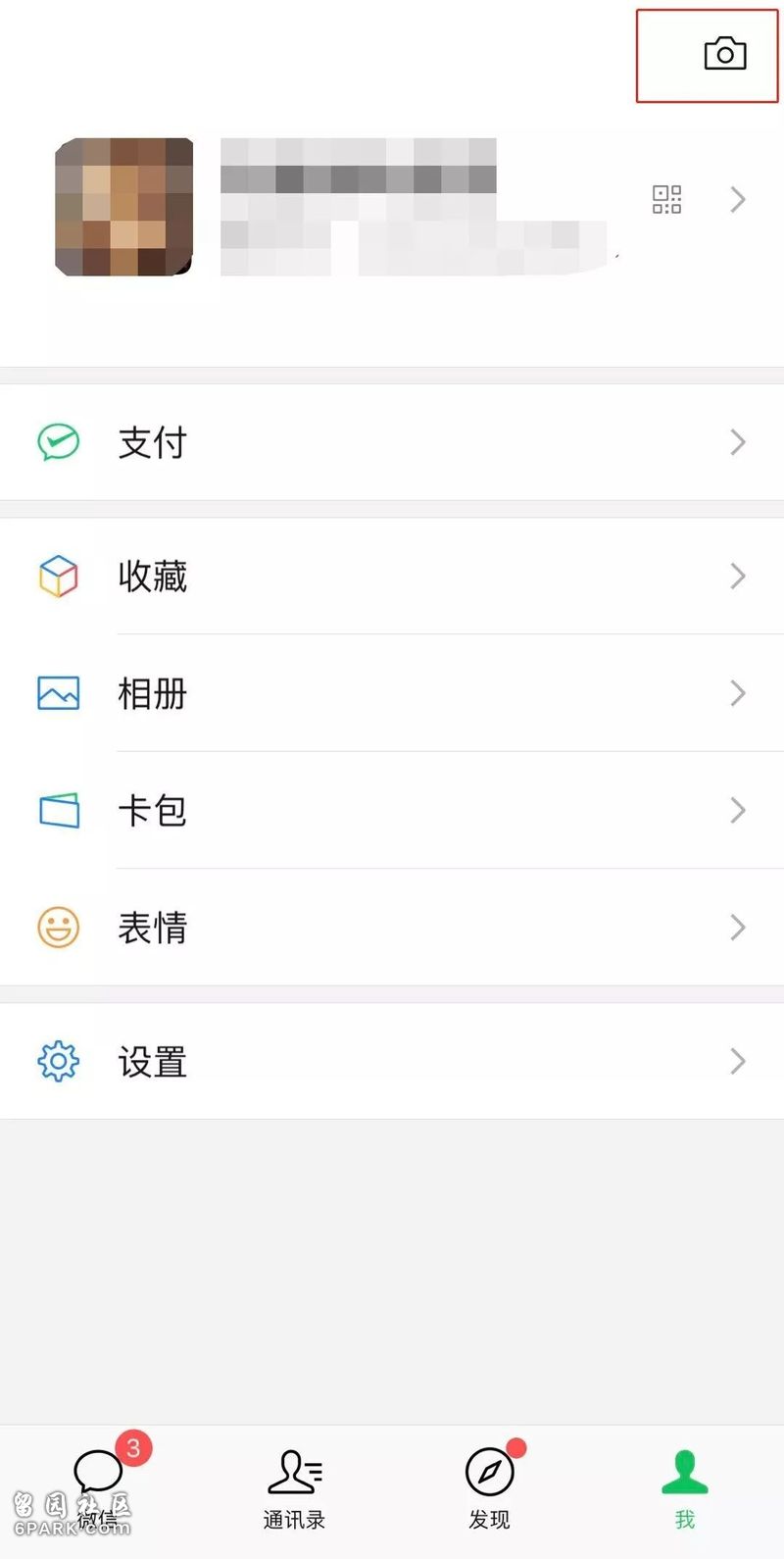Open the 表情 sticker gallery

[x=392, y=928]
